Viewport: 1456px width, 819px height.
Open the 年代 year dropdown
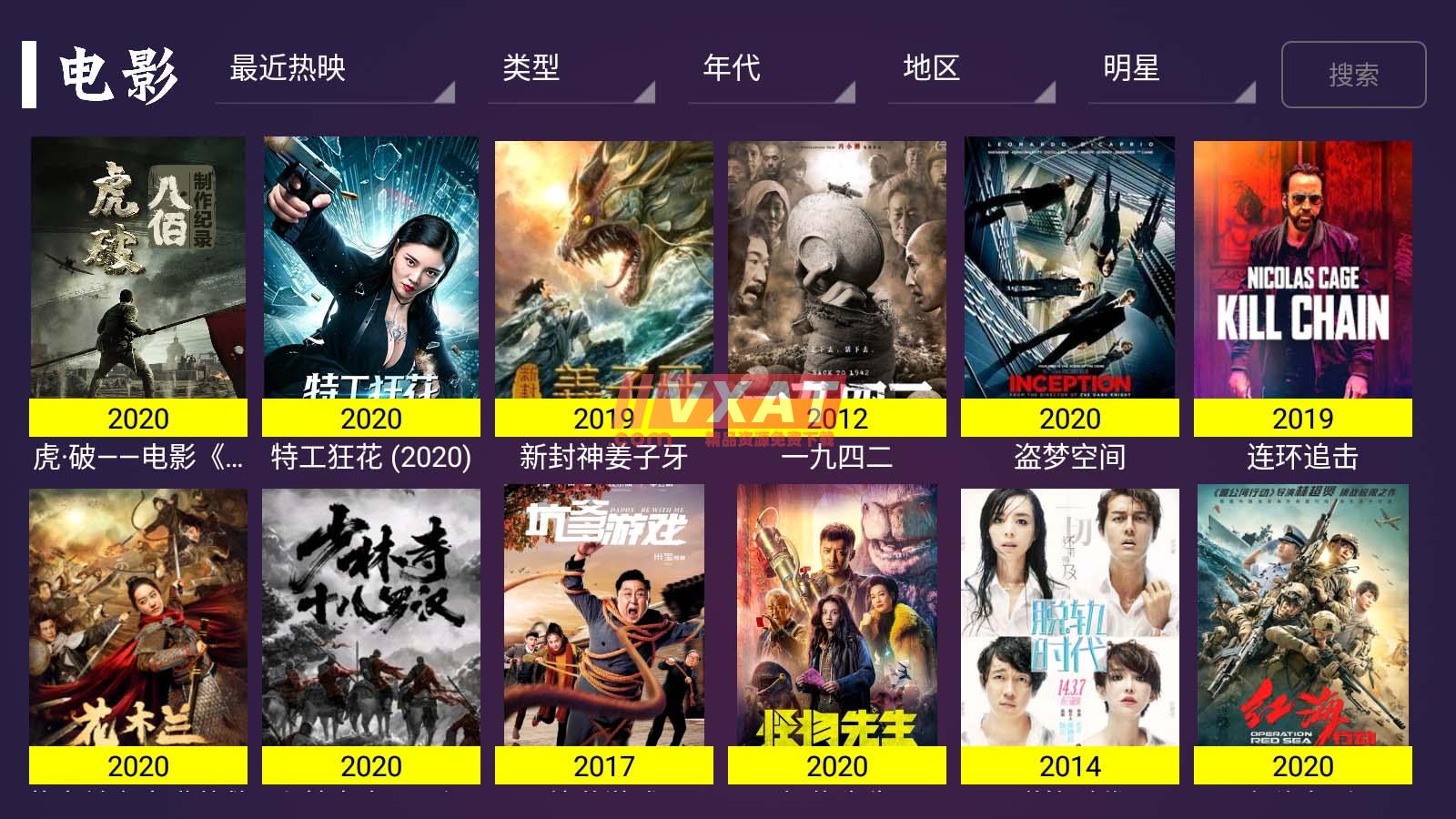coord(771,71)
